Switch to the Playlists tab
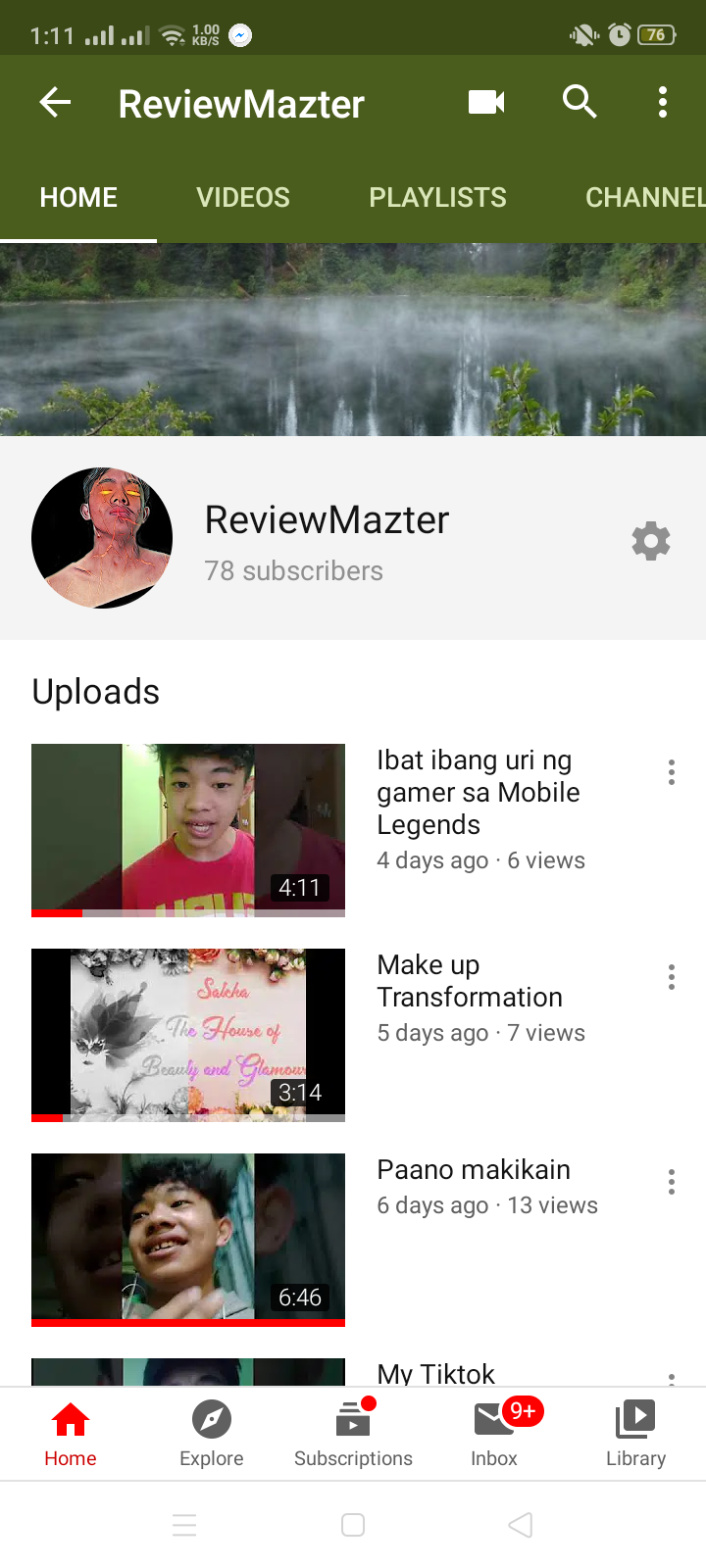 point(437,197)
